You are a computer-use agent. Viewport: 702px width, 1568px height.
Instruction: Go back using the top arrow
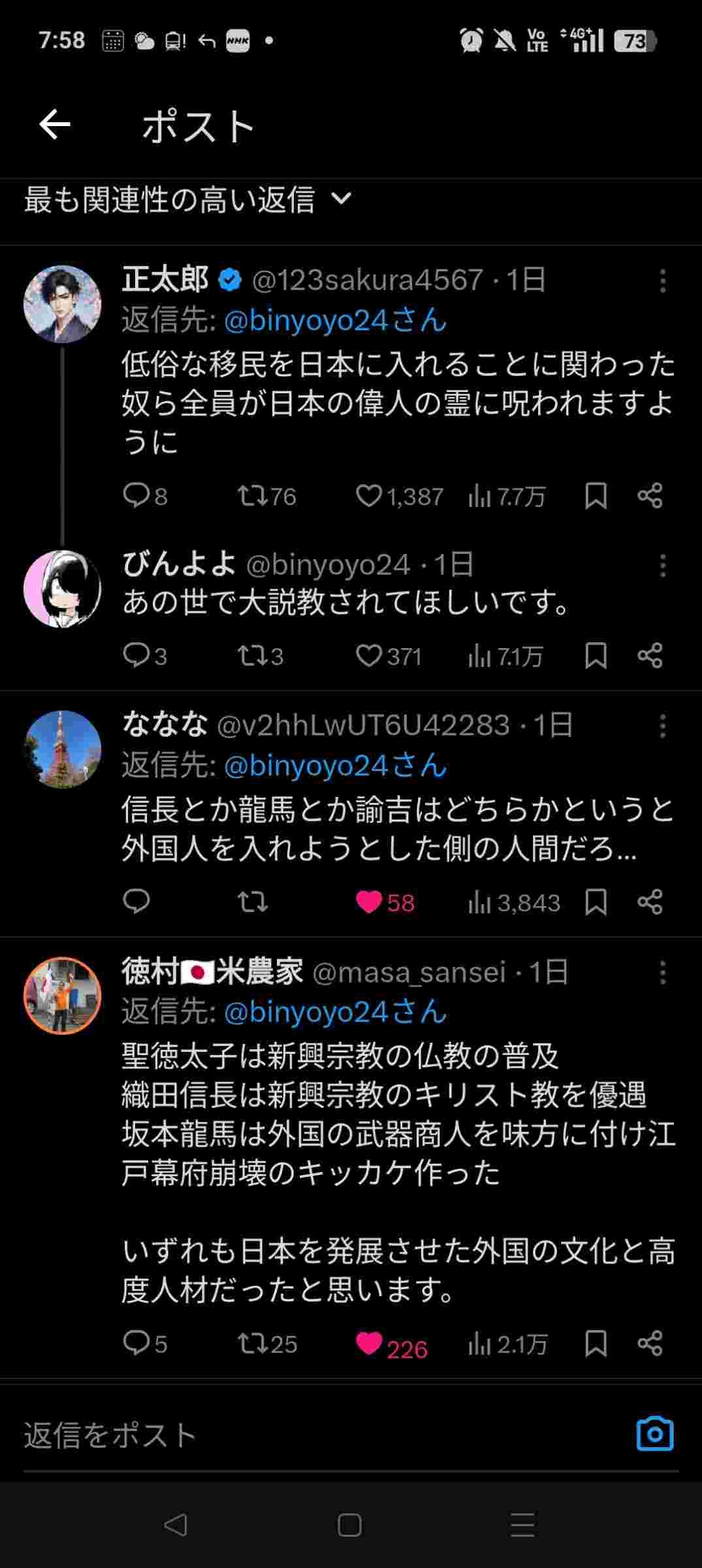pyautogui.click(x=55, y=125)
